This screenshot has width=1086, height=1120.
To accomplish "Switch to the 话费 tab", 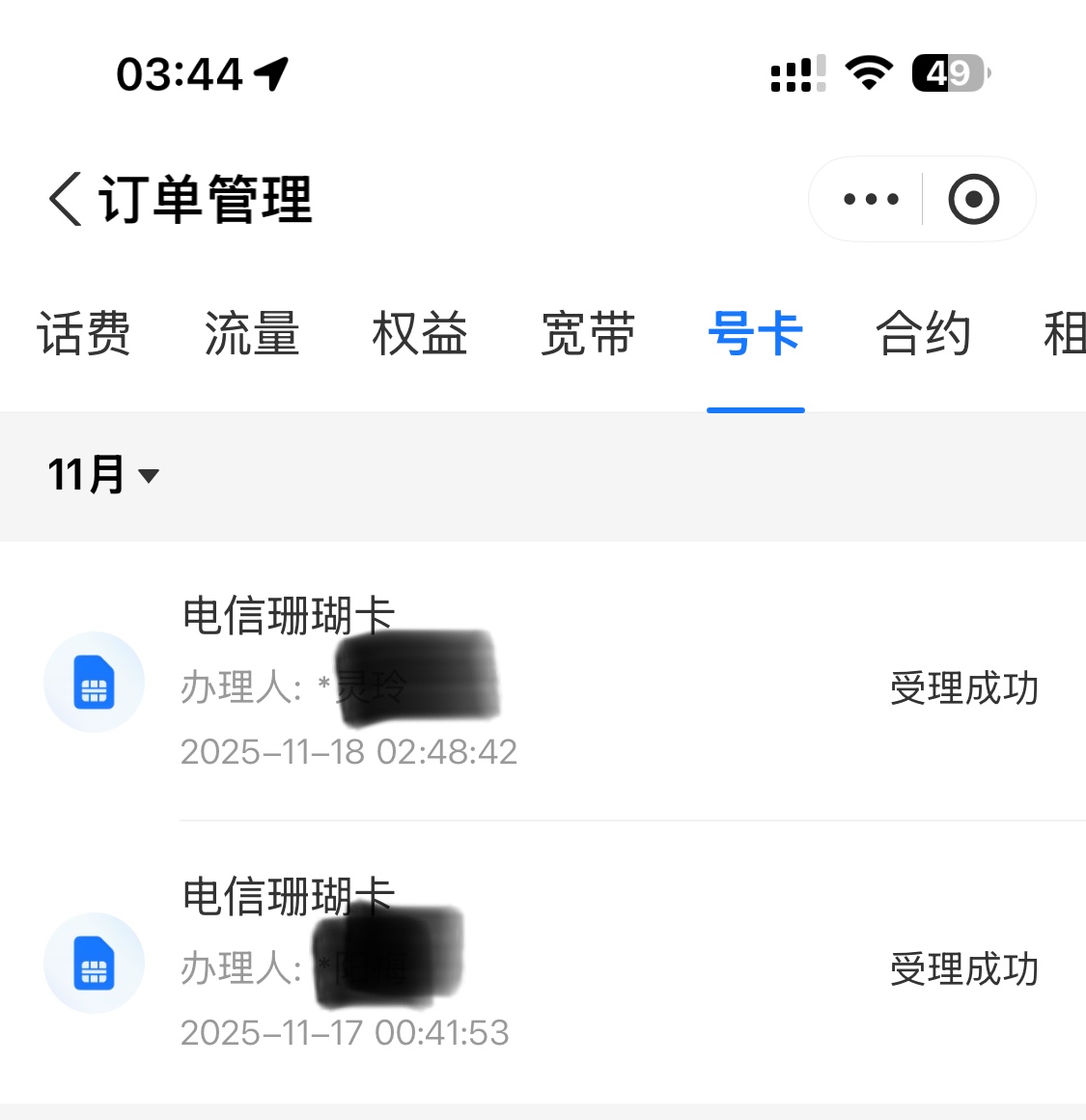I will click(x=84, y=334).
